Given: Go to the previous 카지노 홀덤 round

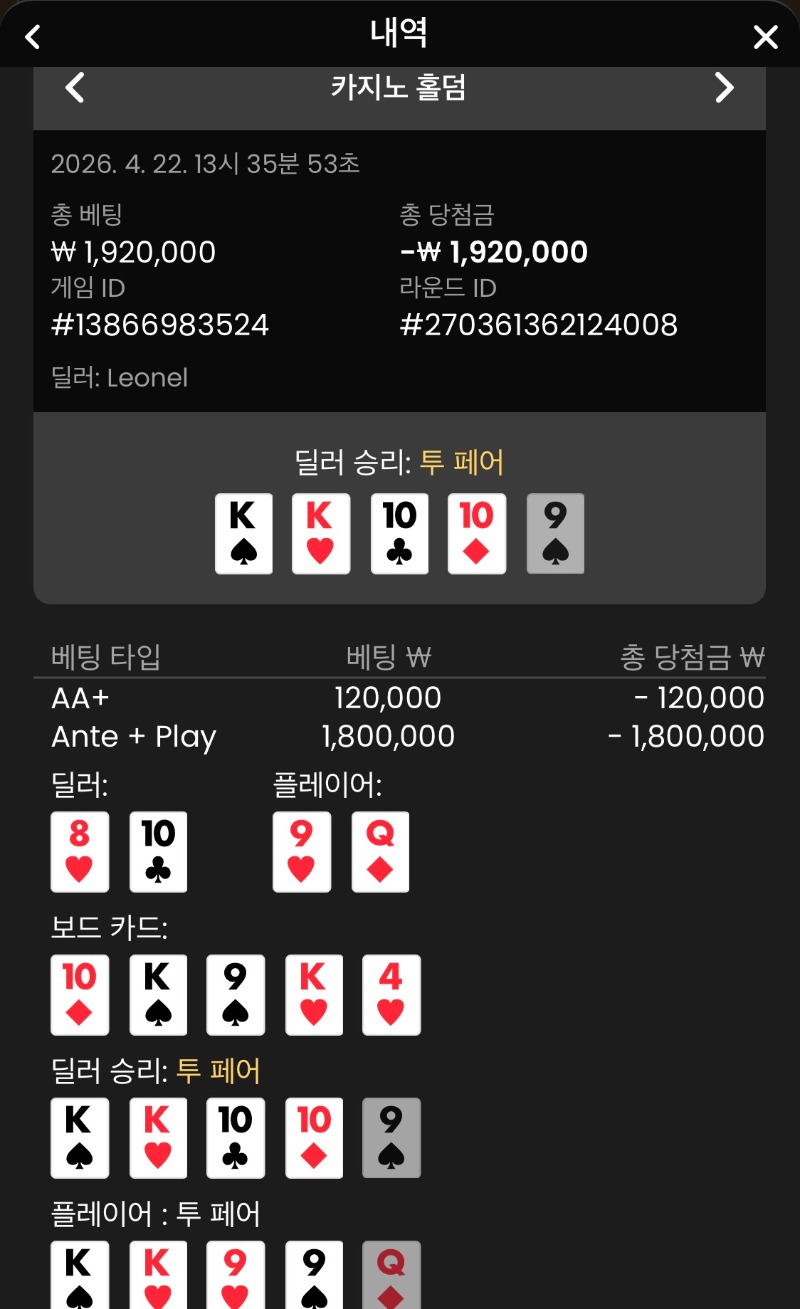Looking at the screenshot, I should pos(75,88).
